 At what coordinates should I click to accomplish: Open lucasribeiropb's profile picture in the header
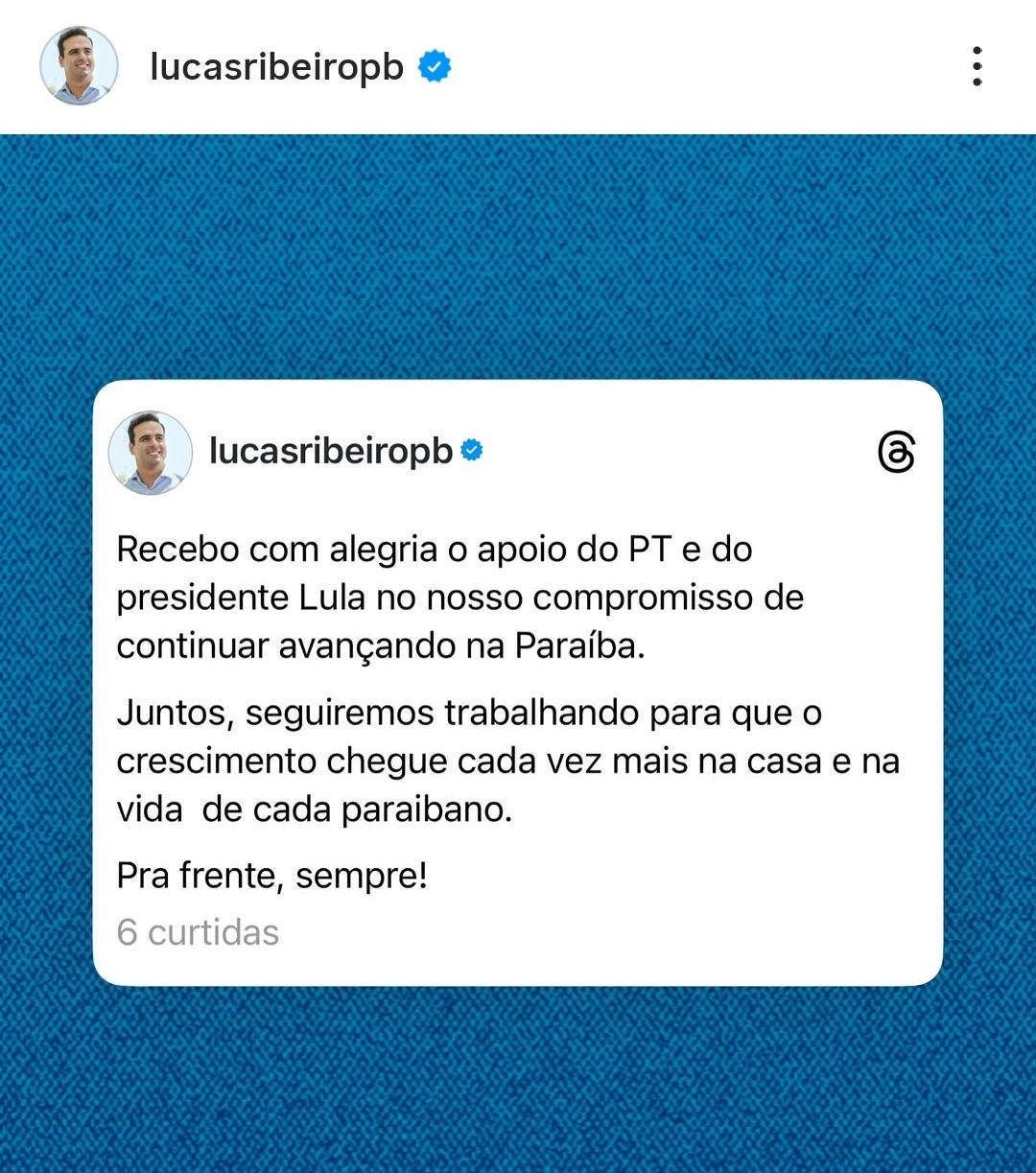tap(79, 66)
